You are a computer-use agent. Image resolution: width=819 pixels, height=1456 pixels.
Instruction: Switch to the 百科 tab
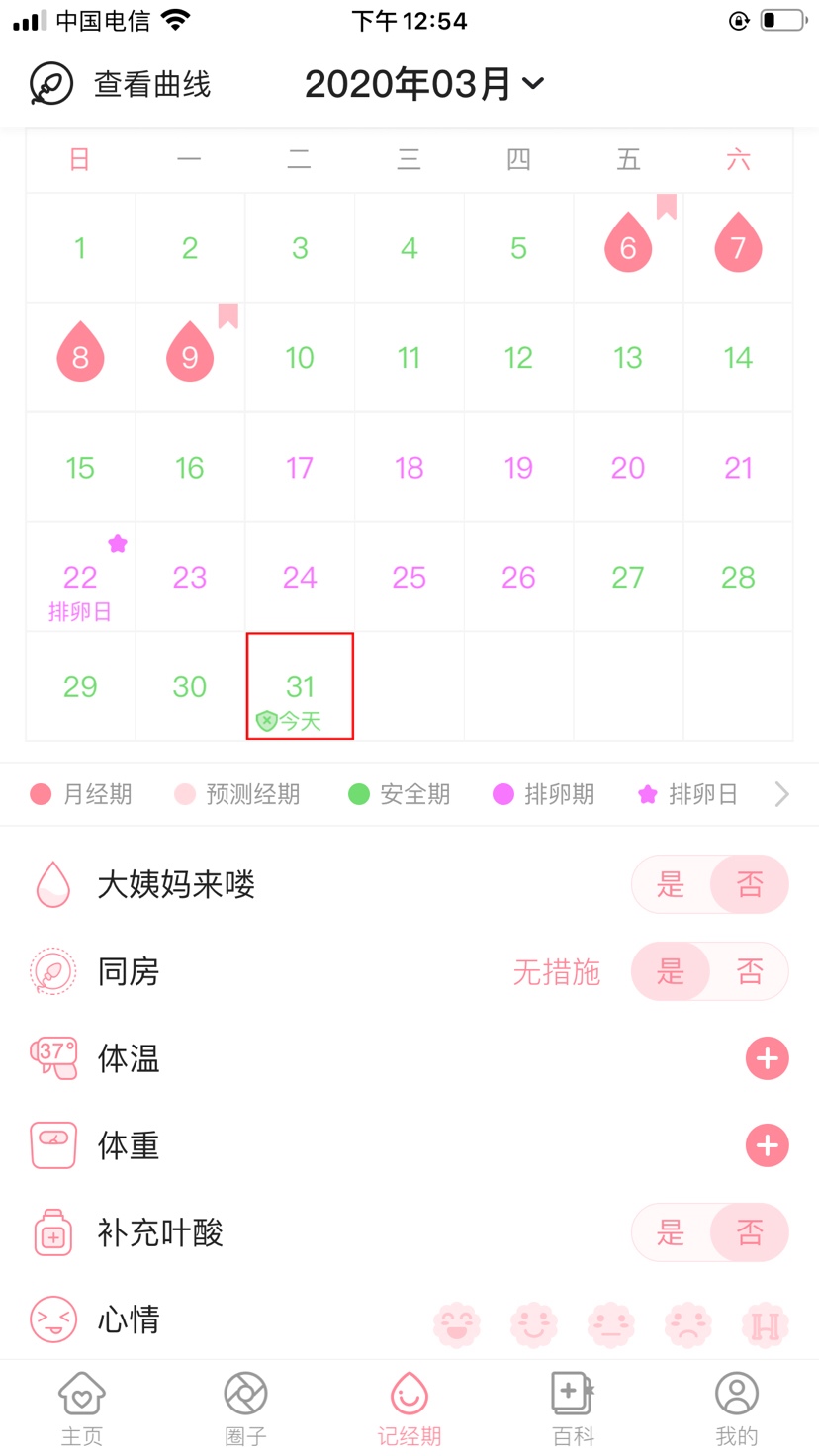[x=573, y=1409]
